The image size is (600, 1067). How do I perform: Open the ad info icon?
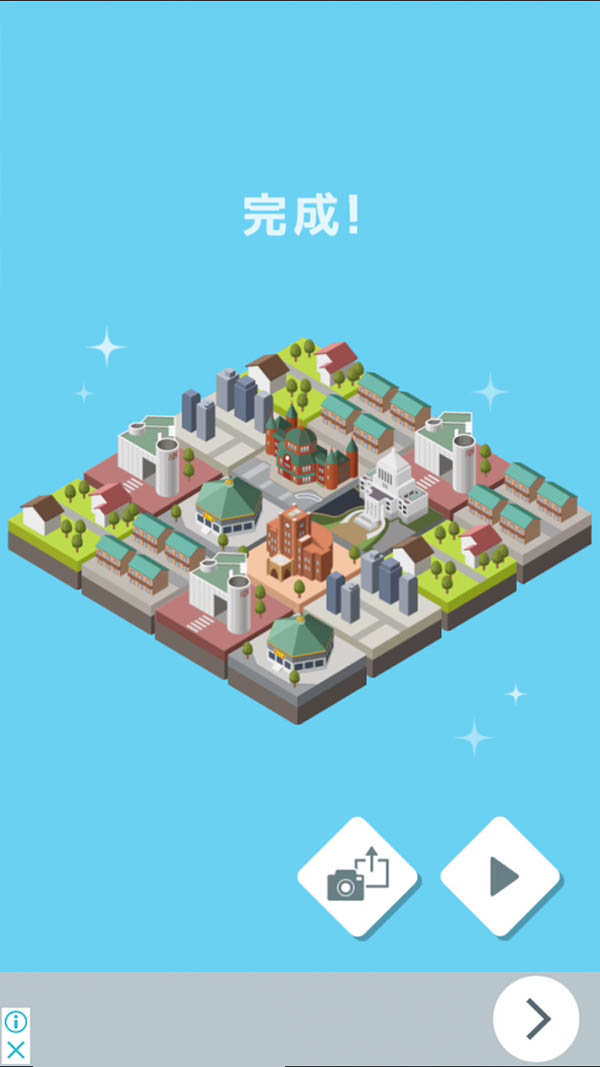click(16, 1021)
